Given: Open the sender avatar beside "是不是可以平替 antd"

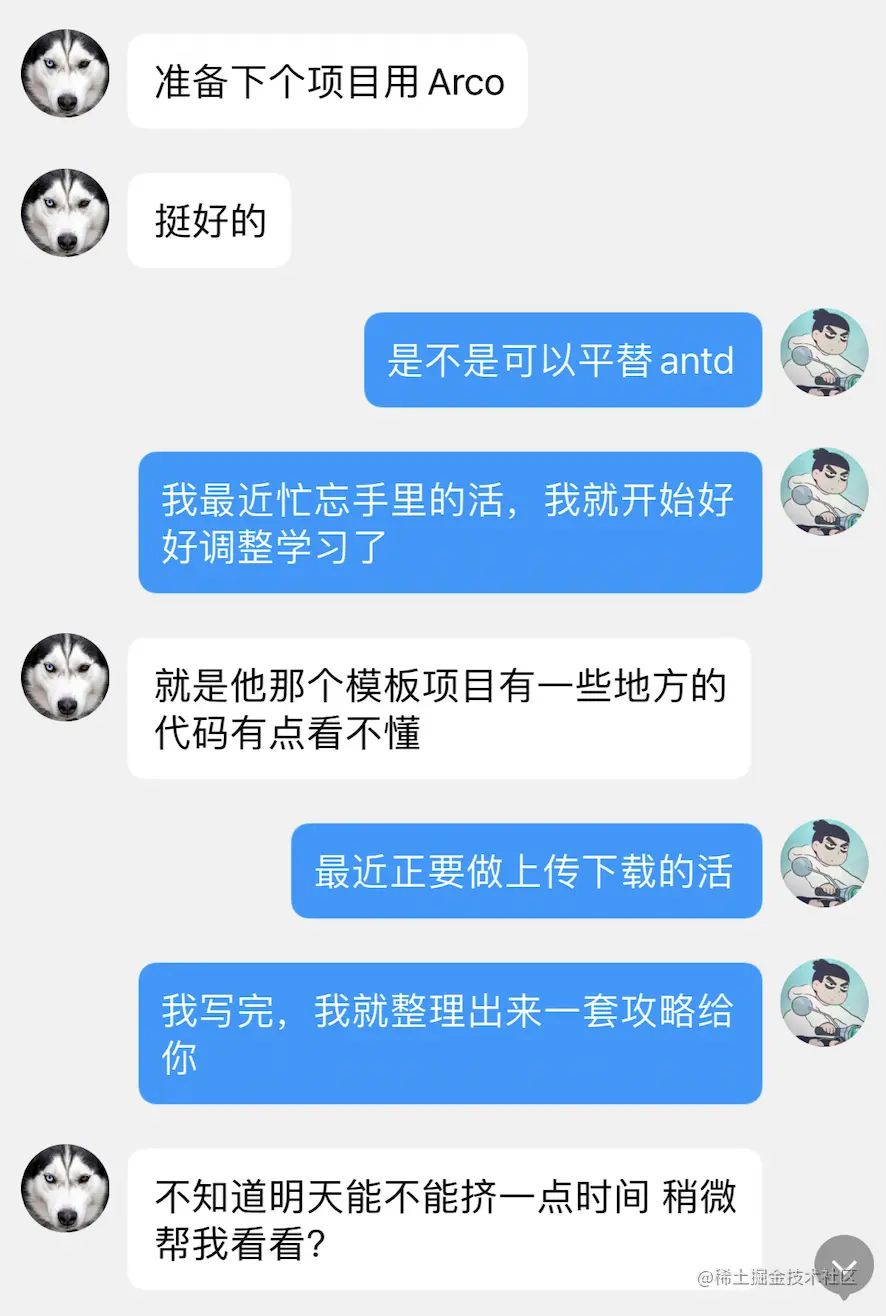Looking at the screenshot, I should (x=824, y=352).
